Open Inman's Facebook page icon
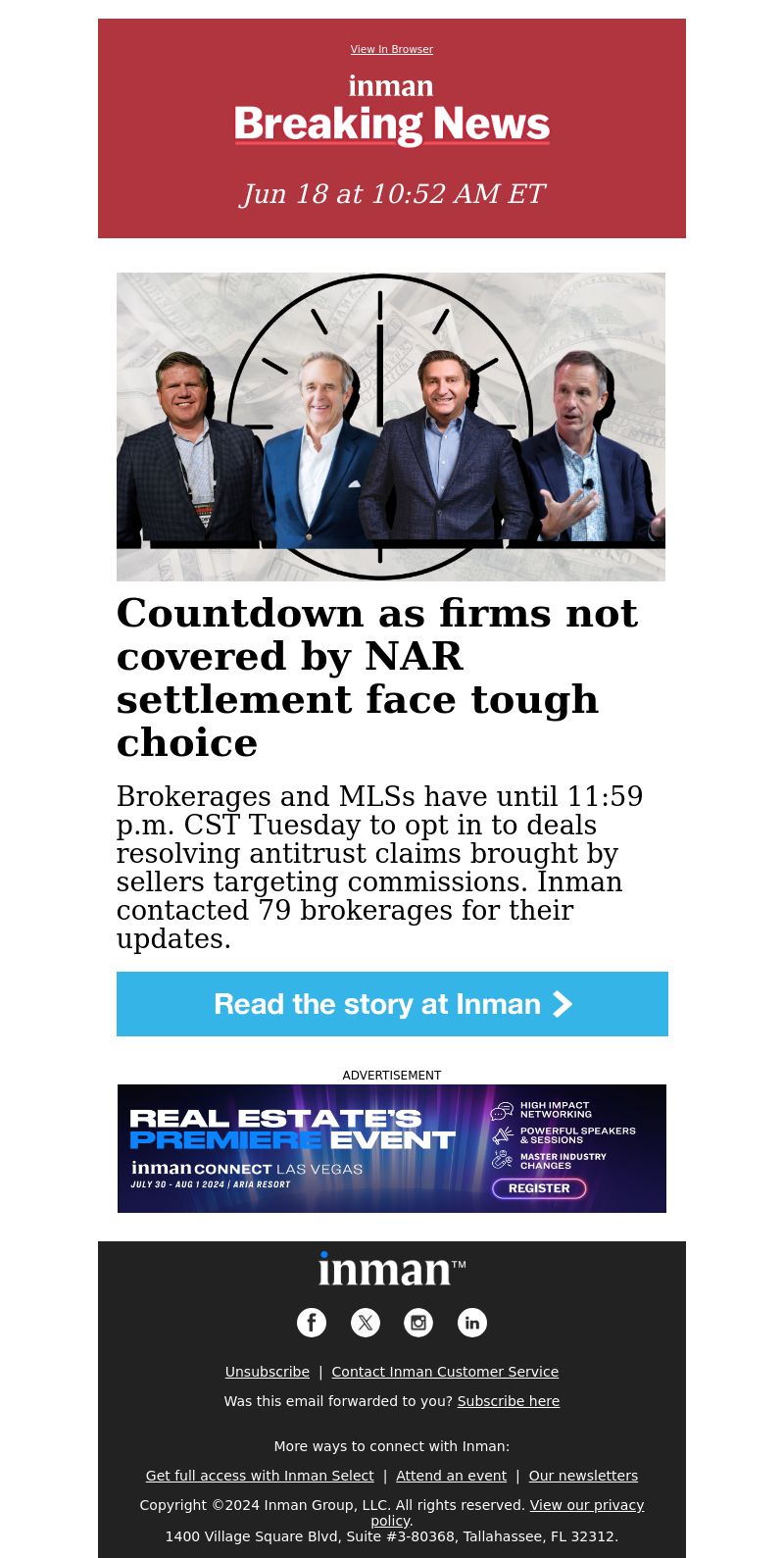 (x=312, y=1323)
